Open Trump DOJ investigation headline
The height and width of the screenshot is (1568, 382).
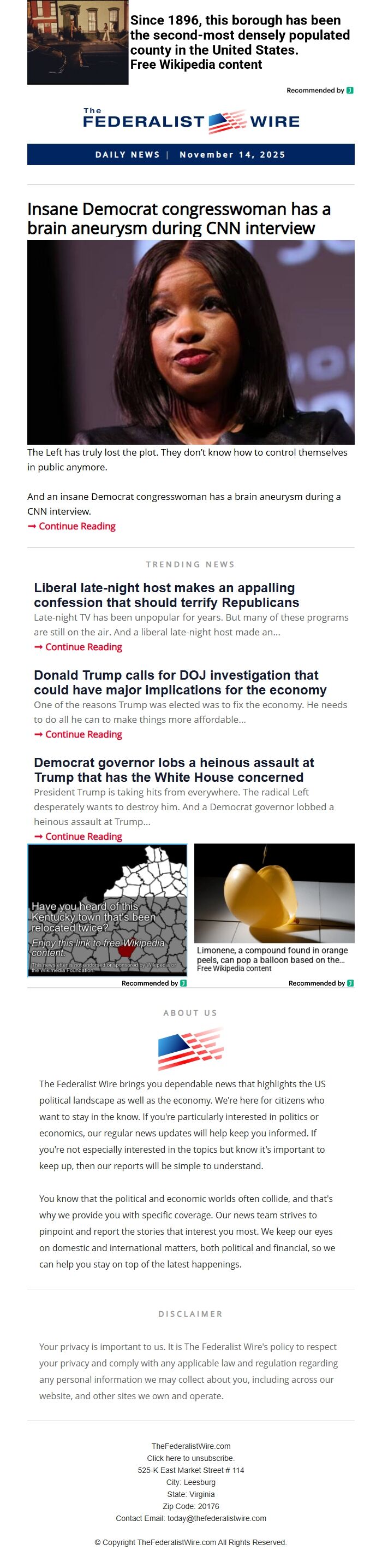tap(180, 682)
